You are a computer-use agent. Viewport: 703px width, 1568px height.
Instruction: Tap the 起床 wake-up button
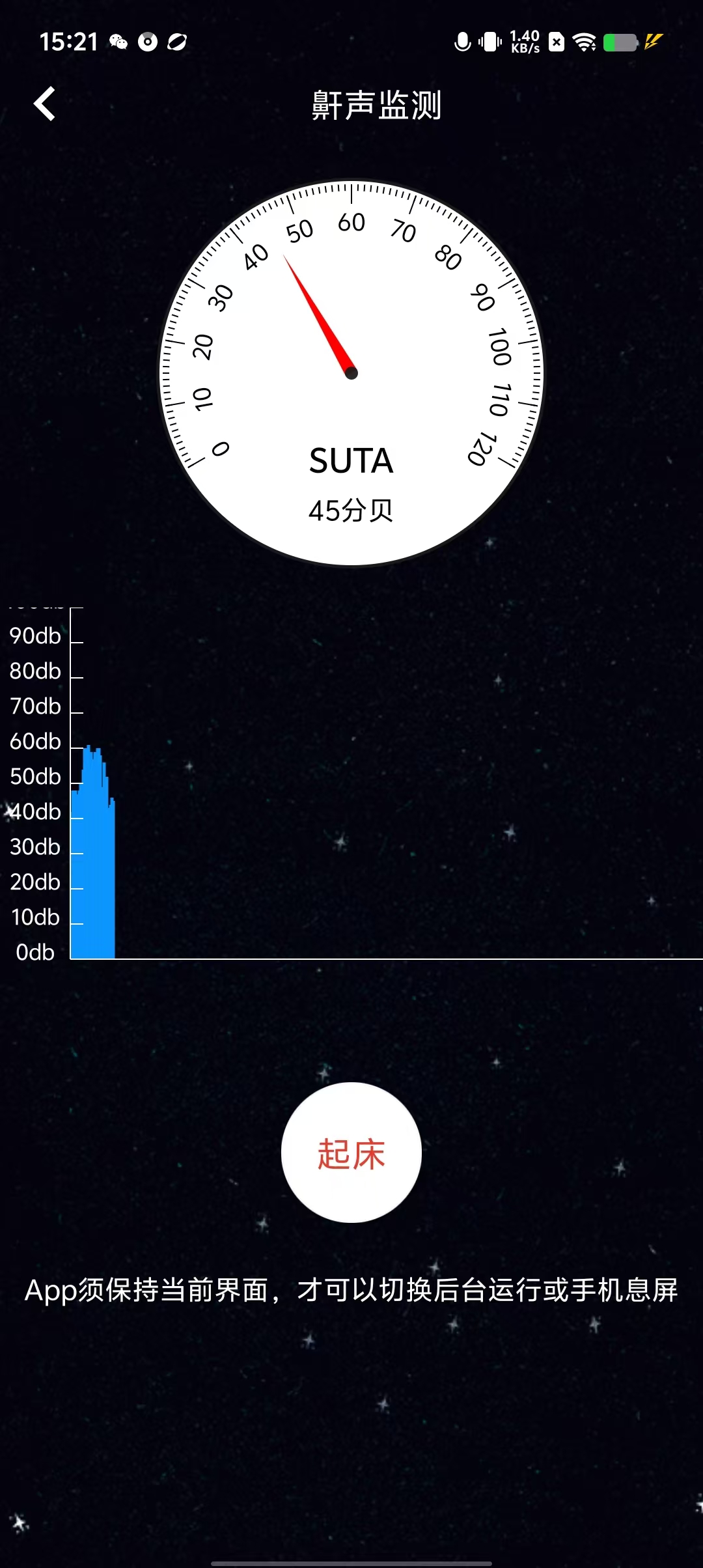click(351, 1153)
